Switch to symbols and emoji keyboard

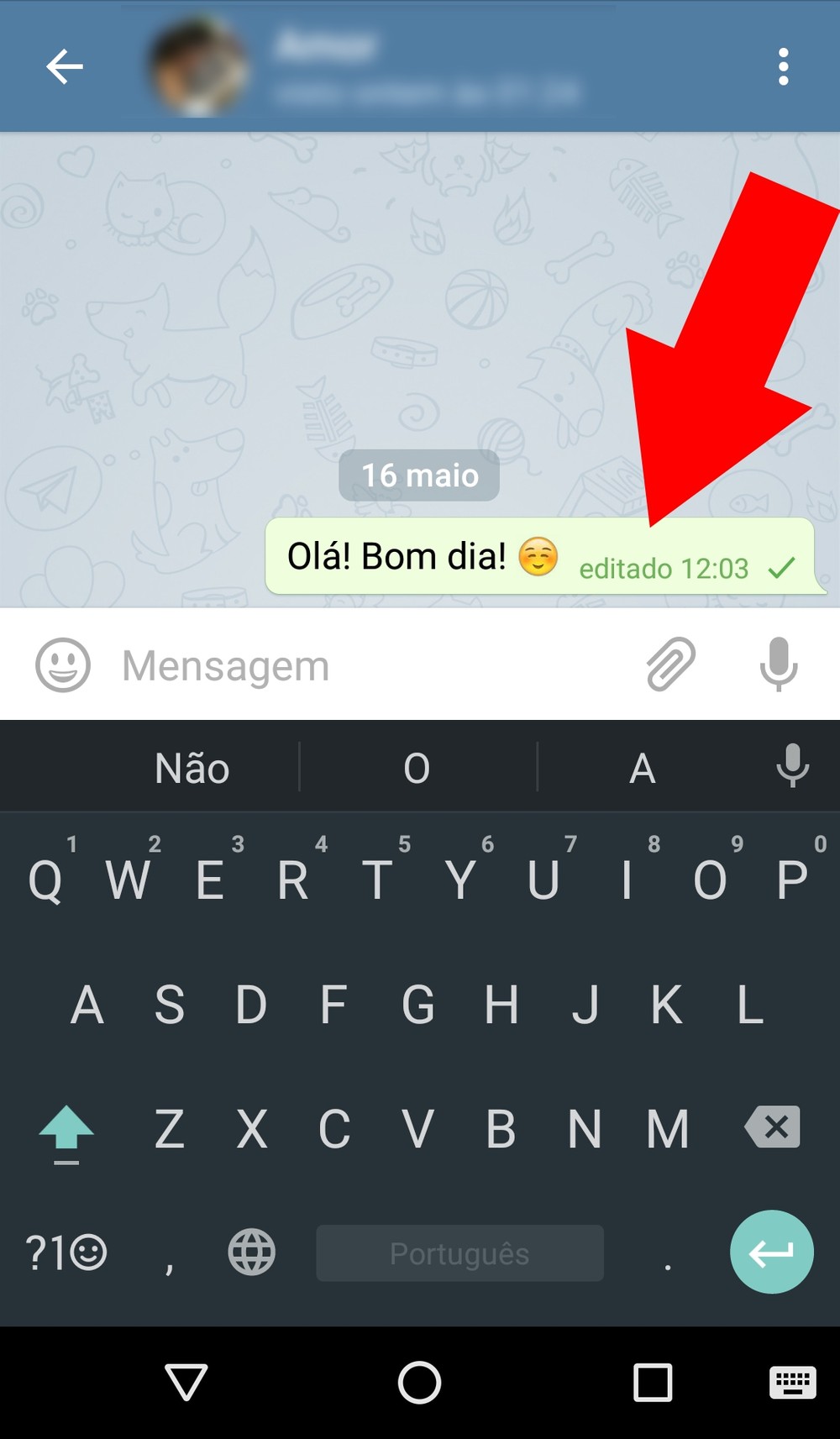pos(66,1253)
